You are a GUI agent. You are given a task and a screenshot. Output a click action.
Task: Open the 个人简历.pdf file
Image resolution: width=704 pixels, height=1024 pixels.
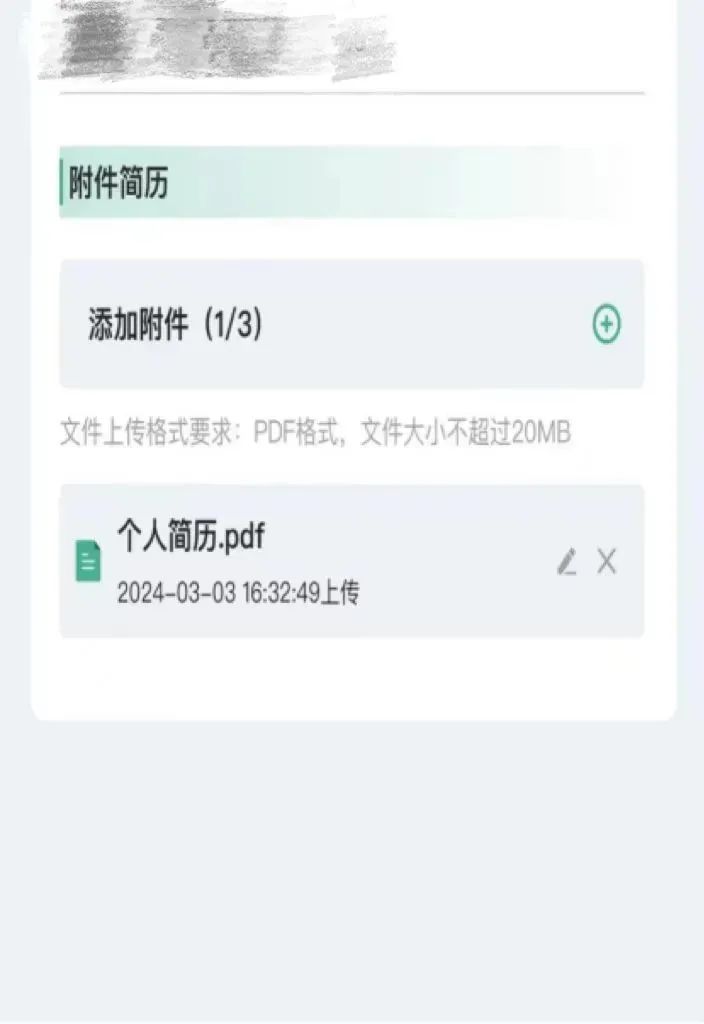point(191,537)
